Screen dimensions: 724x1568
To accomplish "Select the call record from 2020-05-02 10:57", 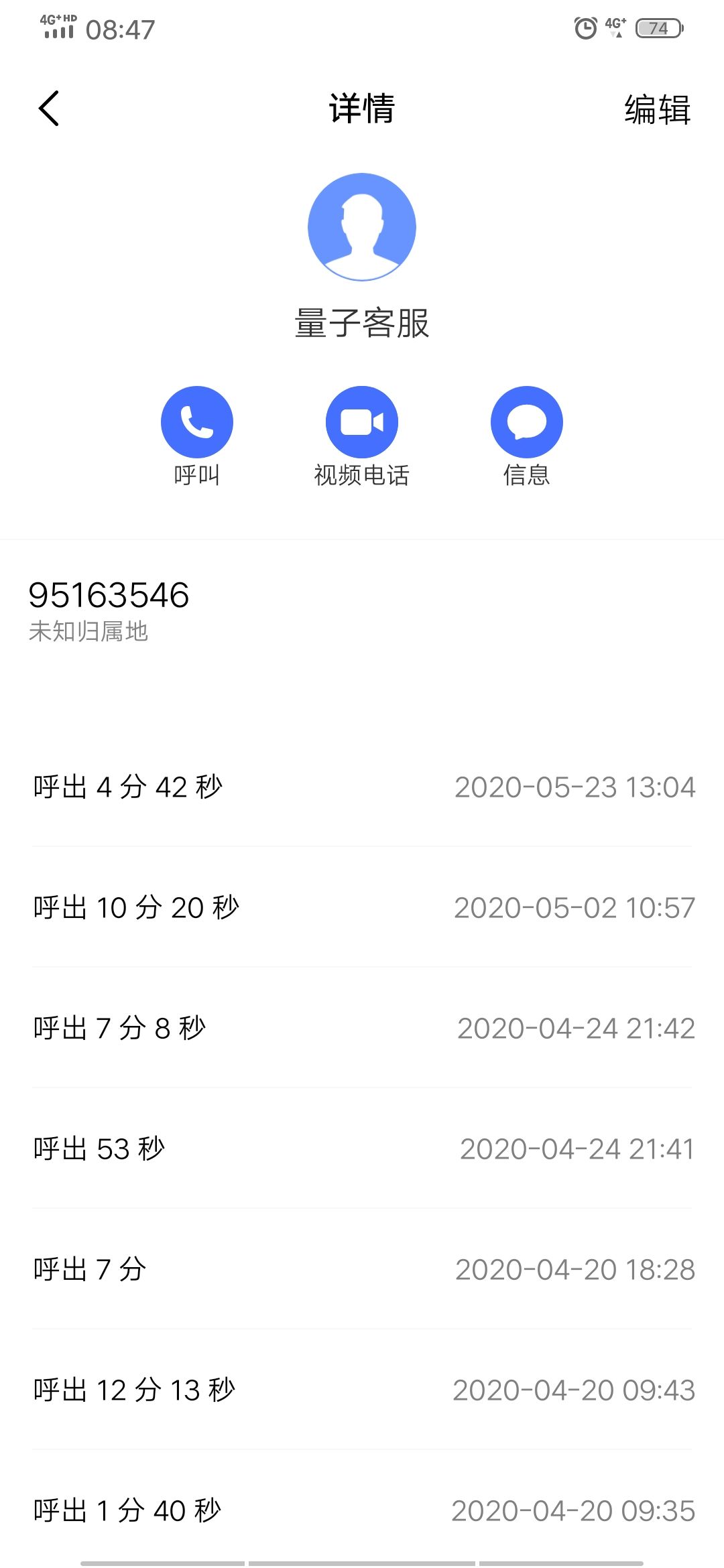I will point(362,907).
